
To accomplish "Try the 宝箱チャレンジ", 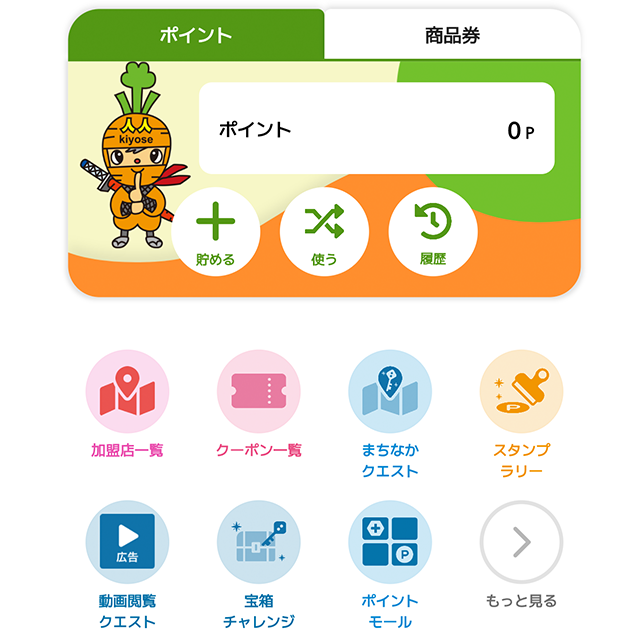I will (x=259, y=543).
